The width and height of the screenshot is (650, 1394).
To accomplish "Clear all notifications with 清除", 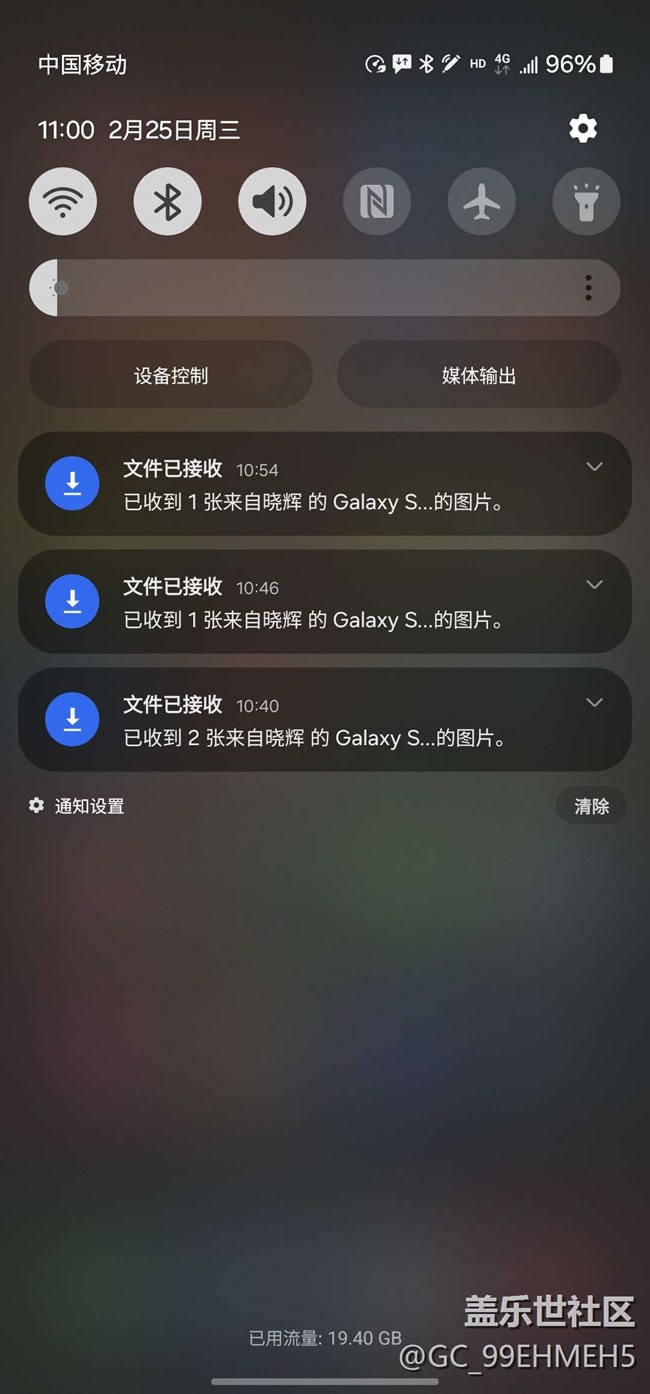I will 591,806.
